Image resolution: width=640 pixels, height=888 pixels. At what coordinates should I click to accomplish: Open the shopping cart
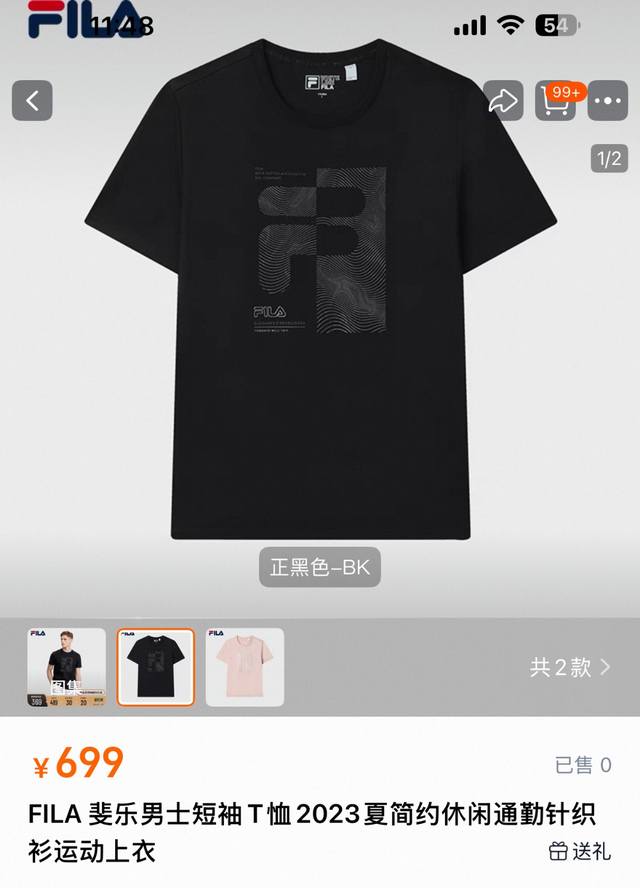coord(556,100)
